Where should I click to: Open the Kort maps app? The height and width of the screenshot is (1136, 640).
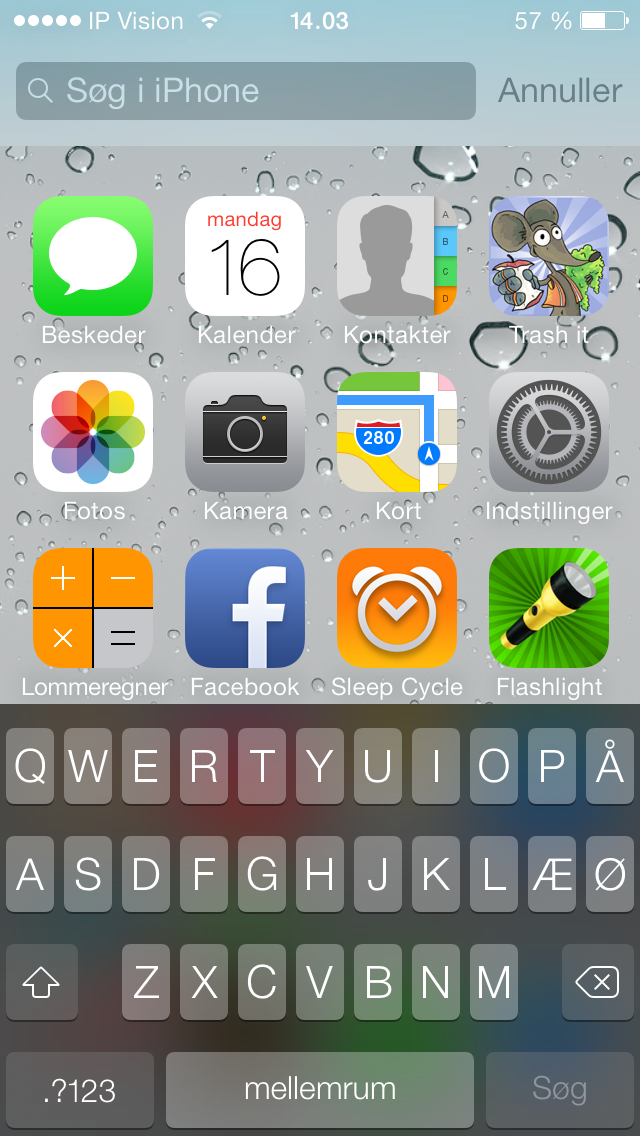(397, 432)
